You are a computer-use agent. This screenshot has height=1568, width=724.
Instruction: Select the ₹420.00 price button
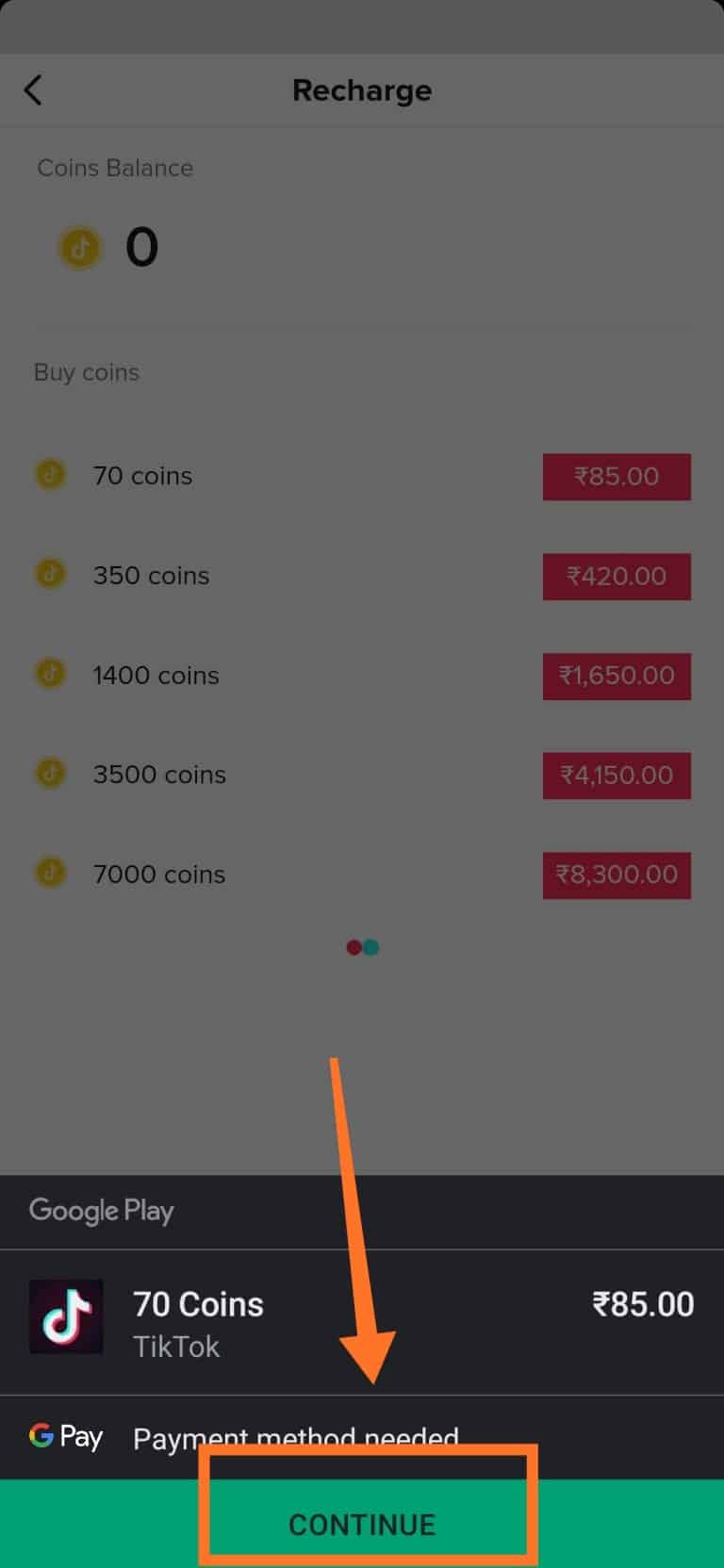[617, 576]
